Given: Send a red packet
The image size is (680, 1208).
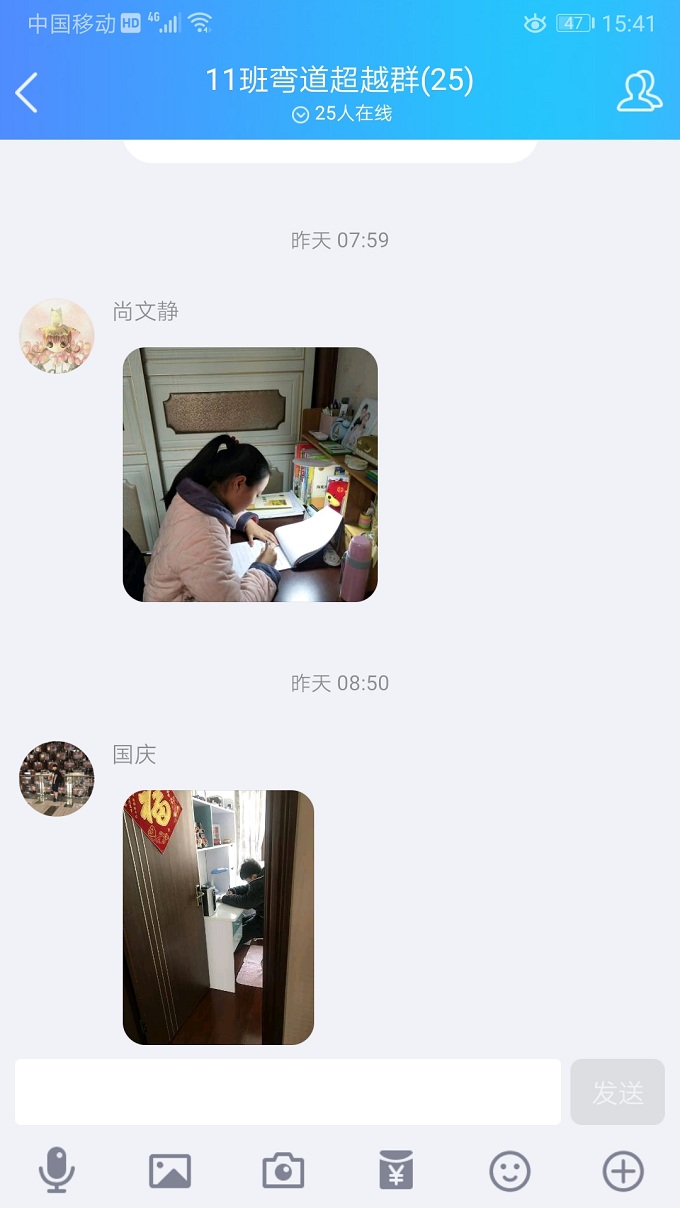Looking at the screenshot, I should (396, 1170).
